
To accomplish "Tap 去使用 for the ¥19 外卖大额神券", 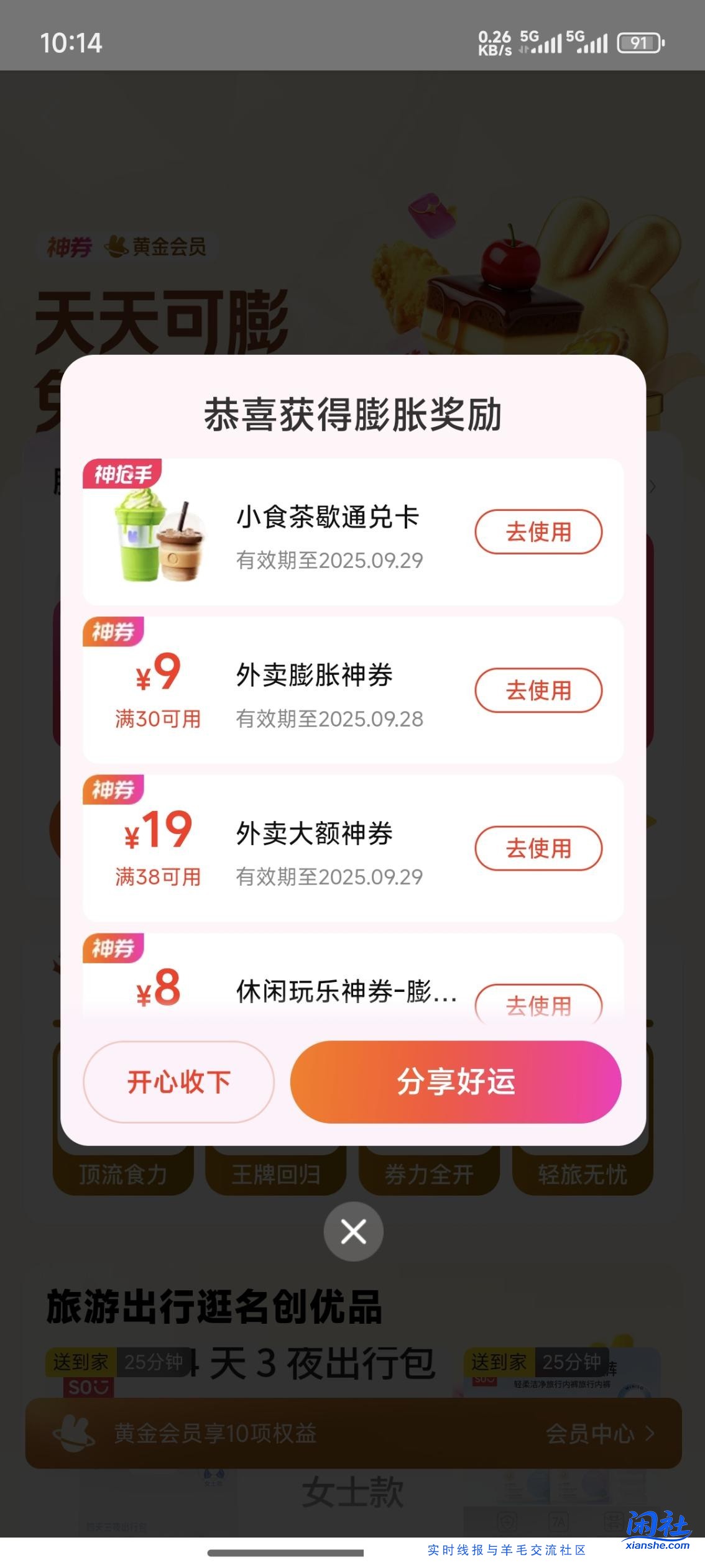I will click(540, 848).
